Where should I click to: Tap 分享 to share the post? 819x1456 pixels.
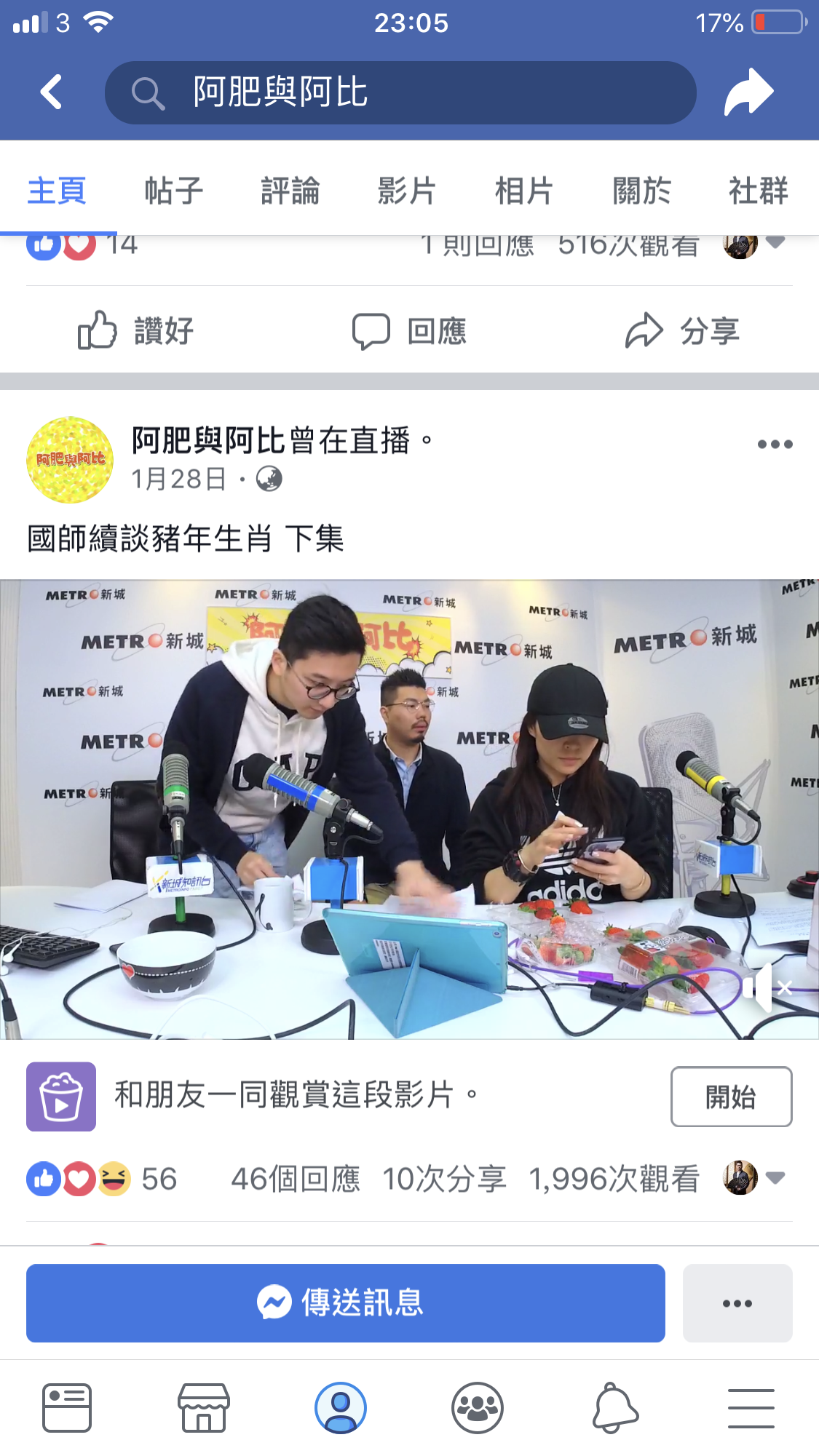[682, 331]
